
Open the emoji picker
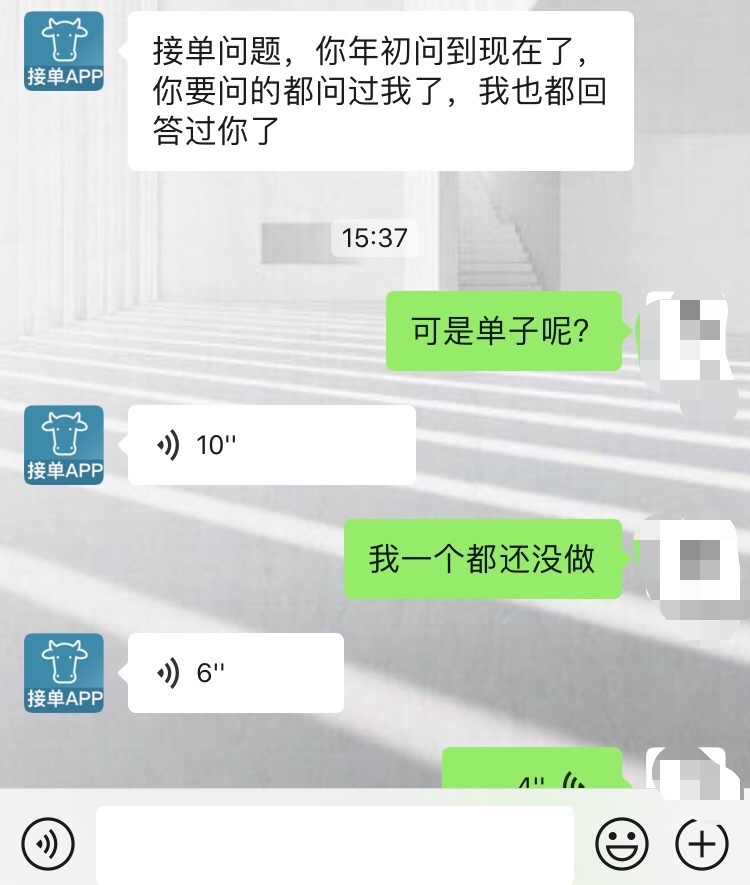click(622, 845)
